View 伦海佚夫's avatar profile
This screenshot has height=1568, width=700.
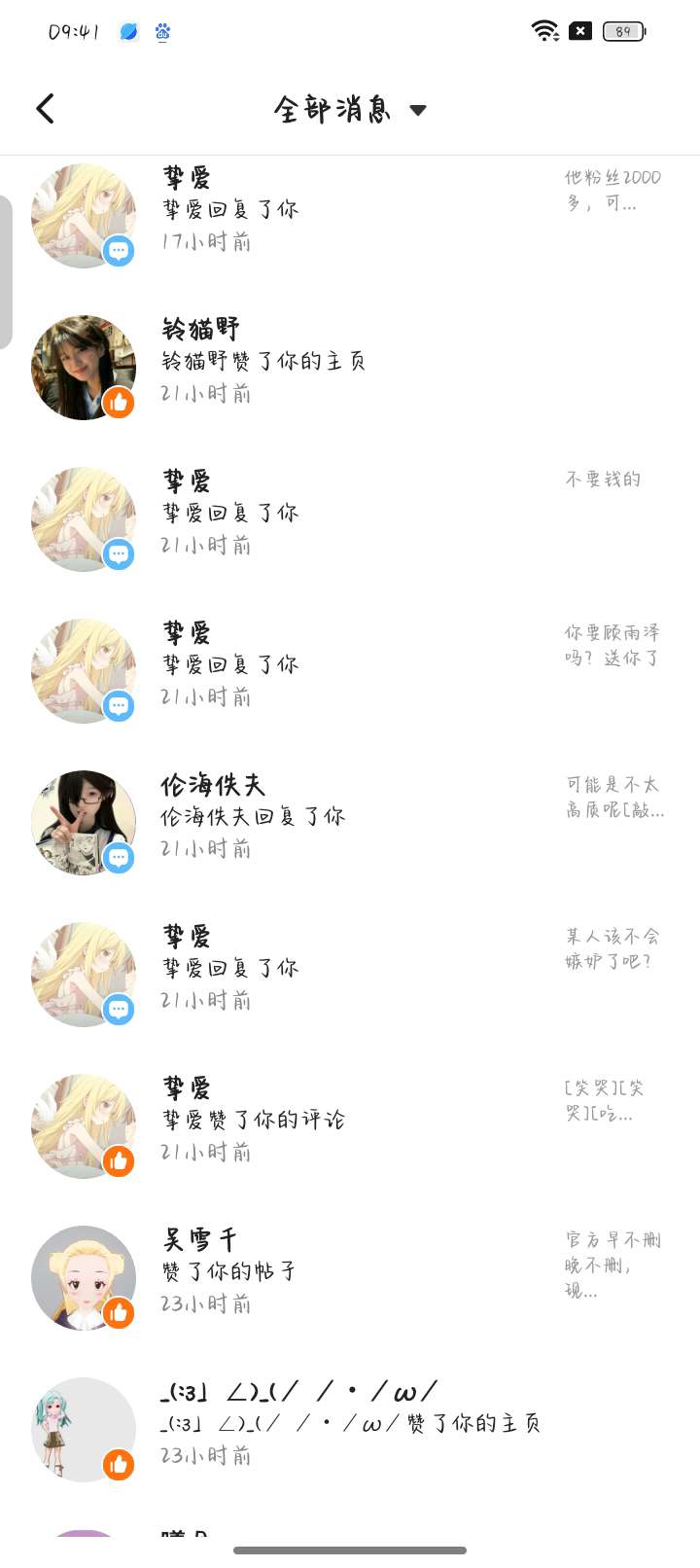(83, 822)
